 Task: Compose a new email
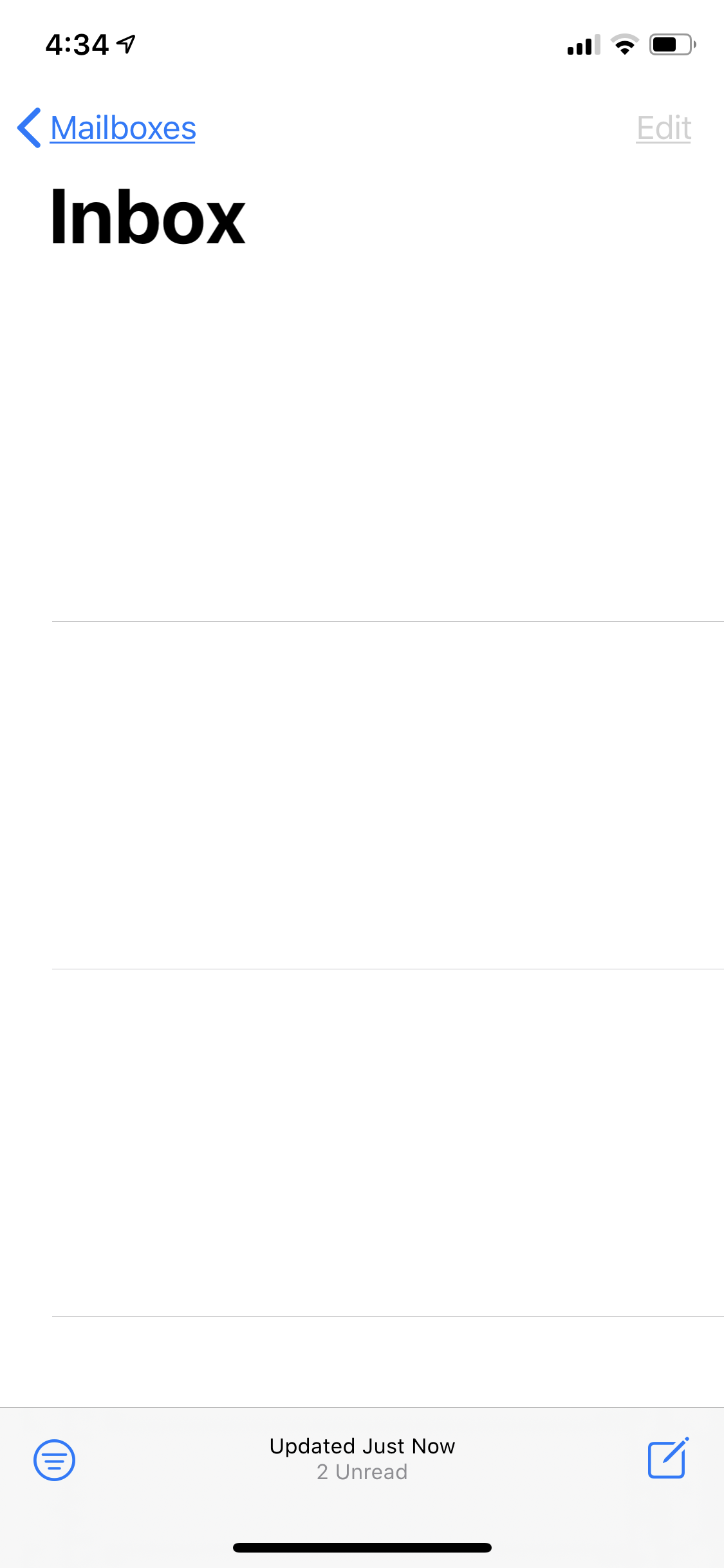[668, 1458]
